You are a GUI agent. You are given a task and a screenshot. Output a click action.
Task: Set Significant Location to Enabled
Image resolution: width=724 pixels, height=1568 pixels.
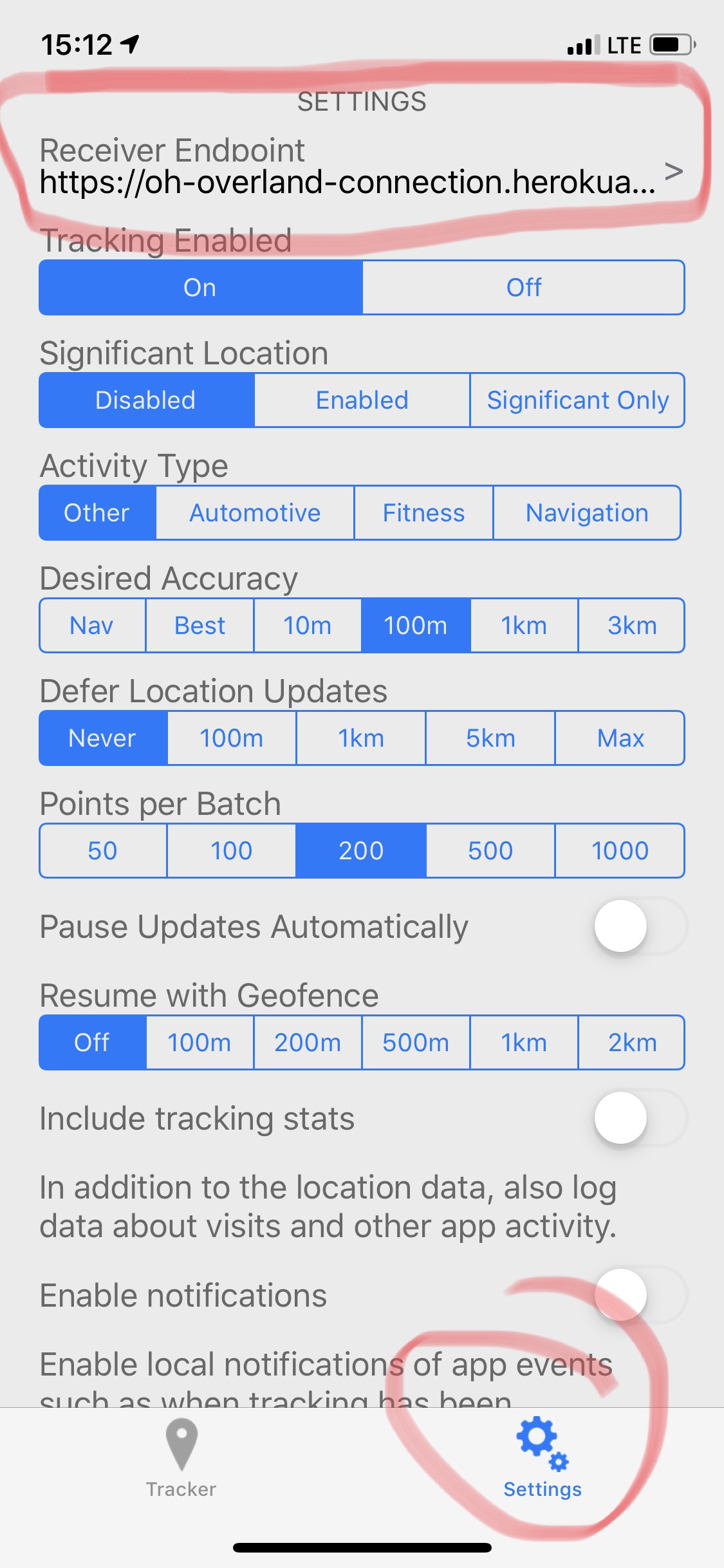click(x=362, y=400)
